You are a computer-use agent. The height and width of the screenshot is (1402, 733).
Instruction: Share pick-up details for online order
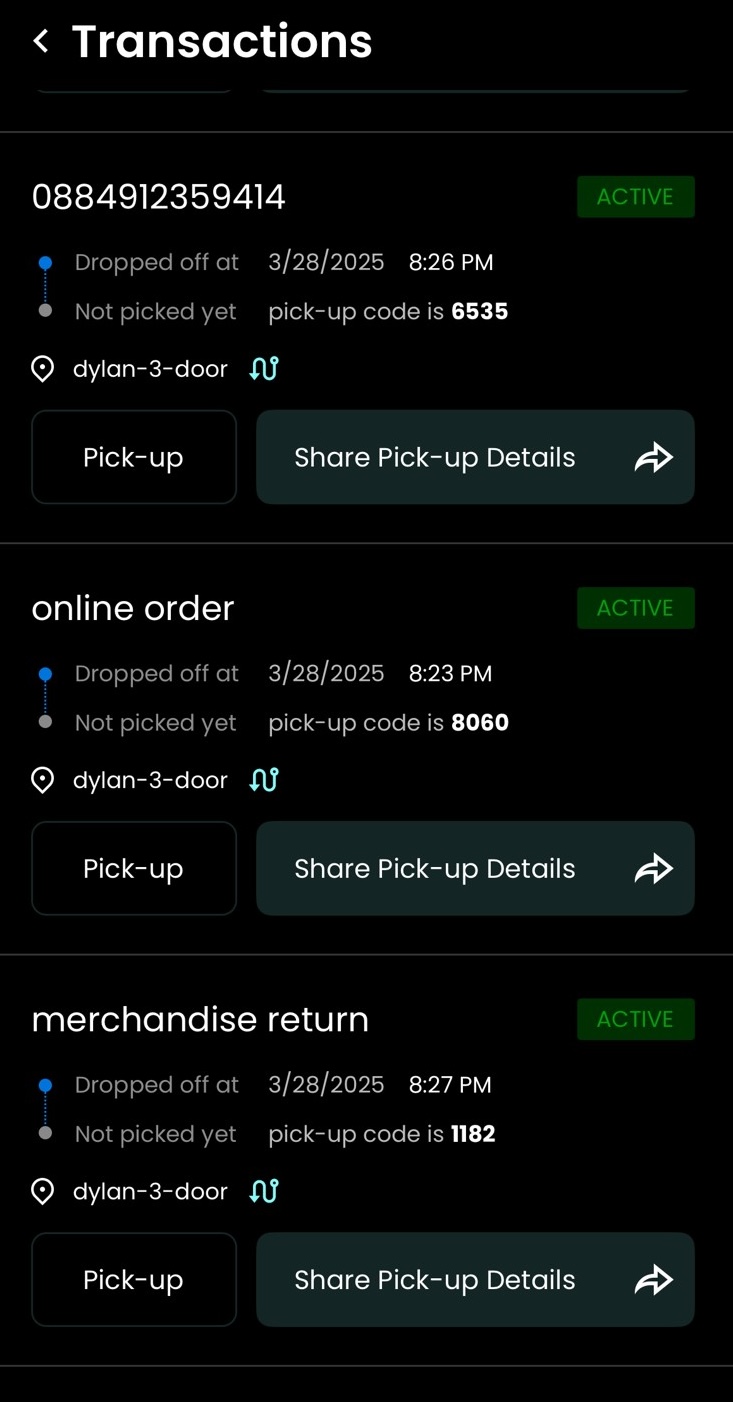[475, 868]
